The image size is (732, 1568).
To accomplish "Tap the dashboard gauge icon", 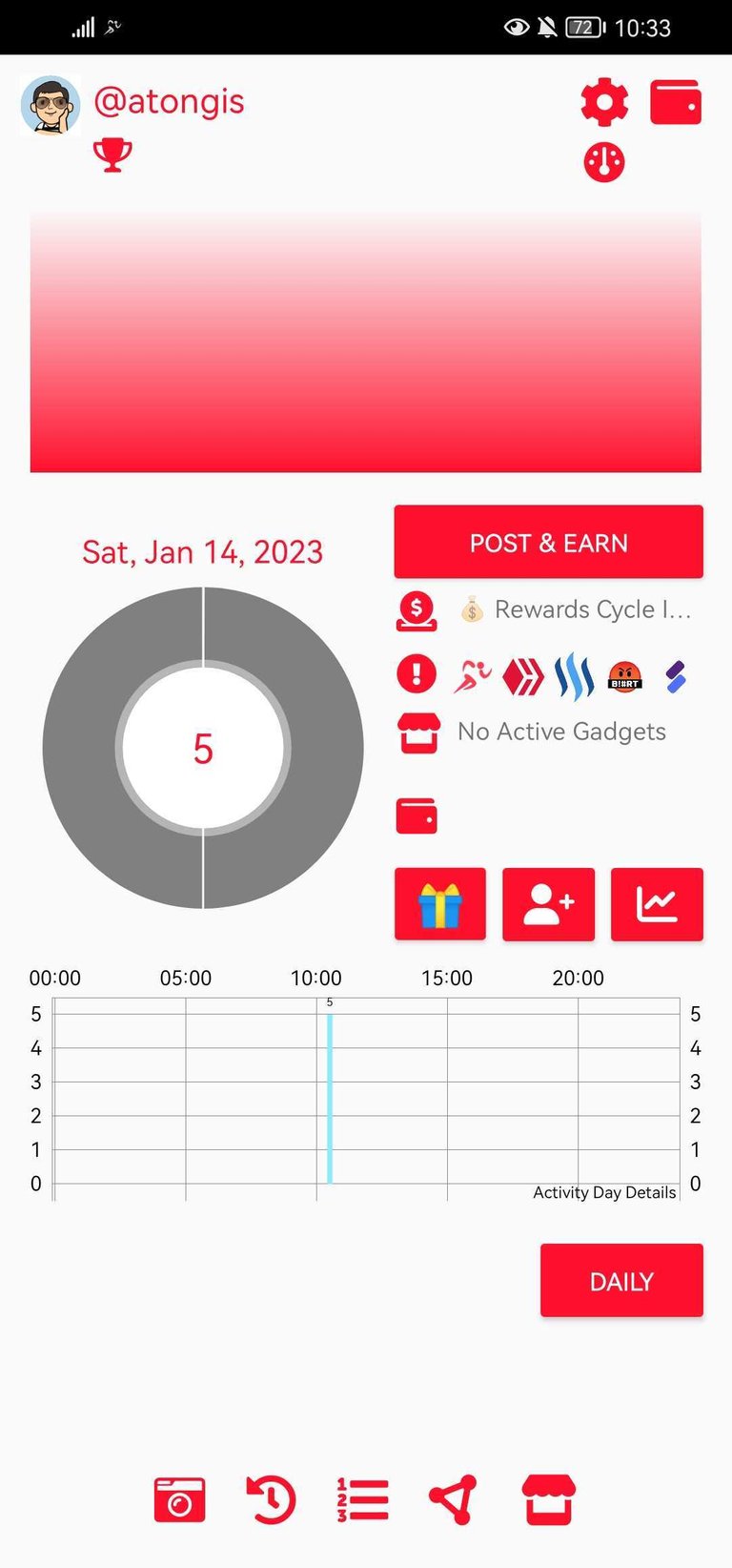I will [604, 162].
